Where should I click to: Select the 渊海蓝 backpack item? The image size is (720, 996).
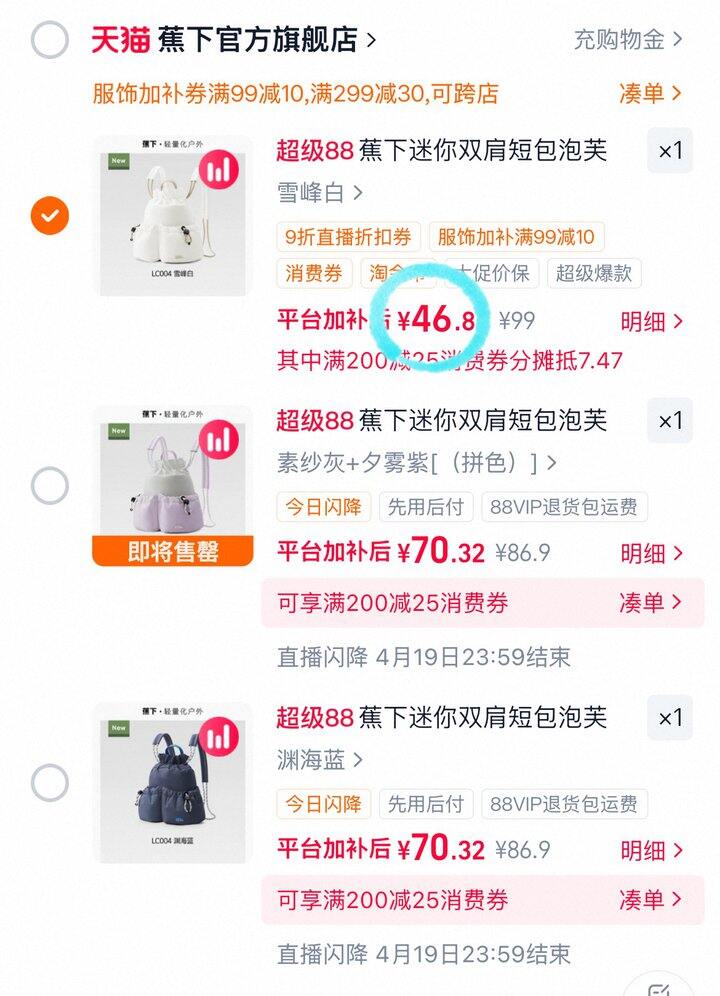[x=49, y=782]
